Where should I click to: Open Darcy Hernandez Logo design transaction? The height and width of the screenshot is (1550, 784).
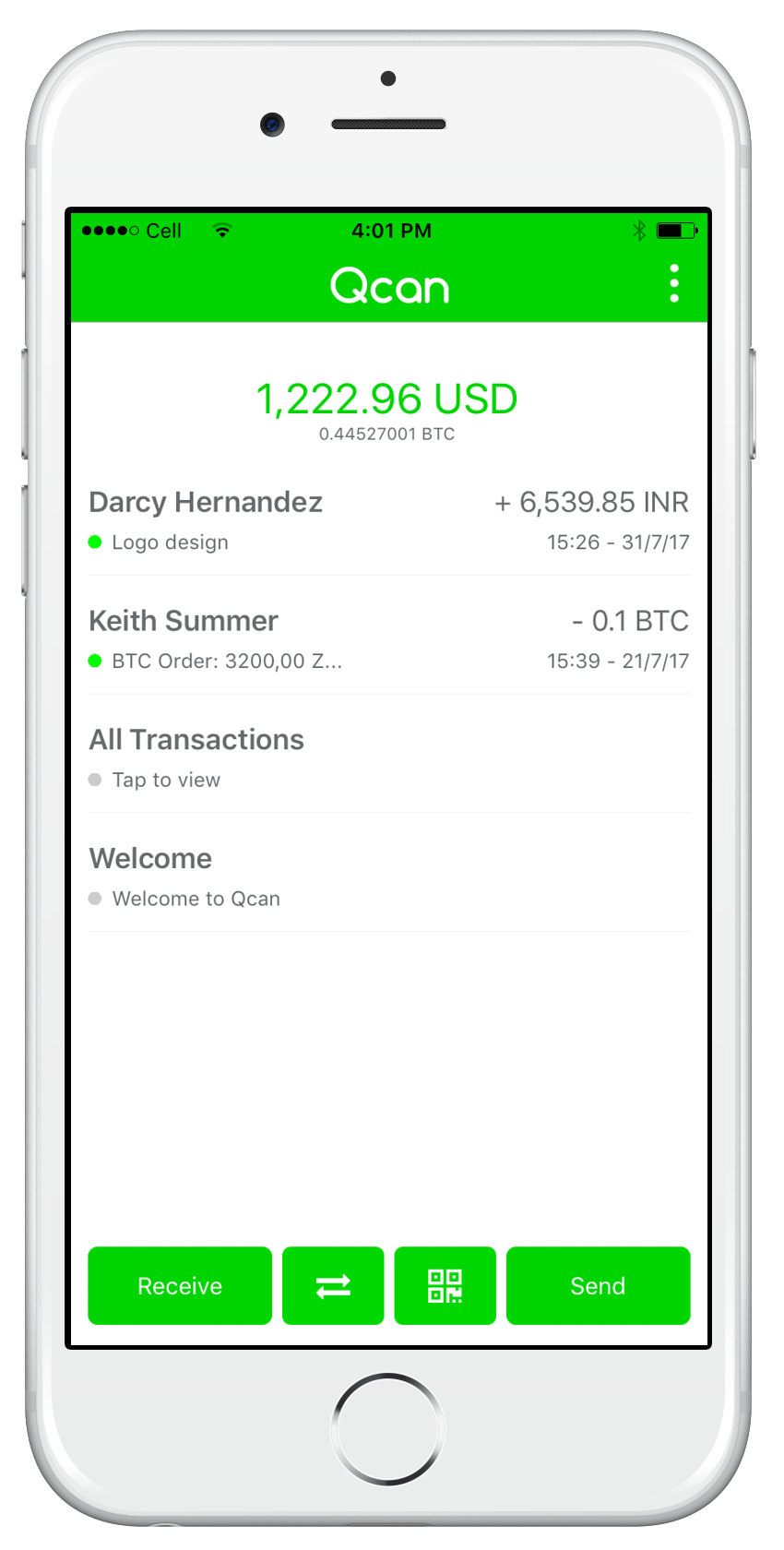tap(388, 517)
